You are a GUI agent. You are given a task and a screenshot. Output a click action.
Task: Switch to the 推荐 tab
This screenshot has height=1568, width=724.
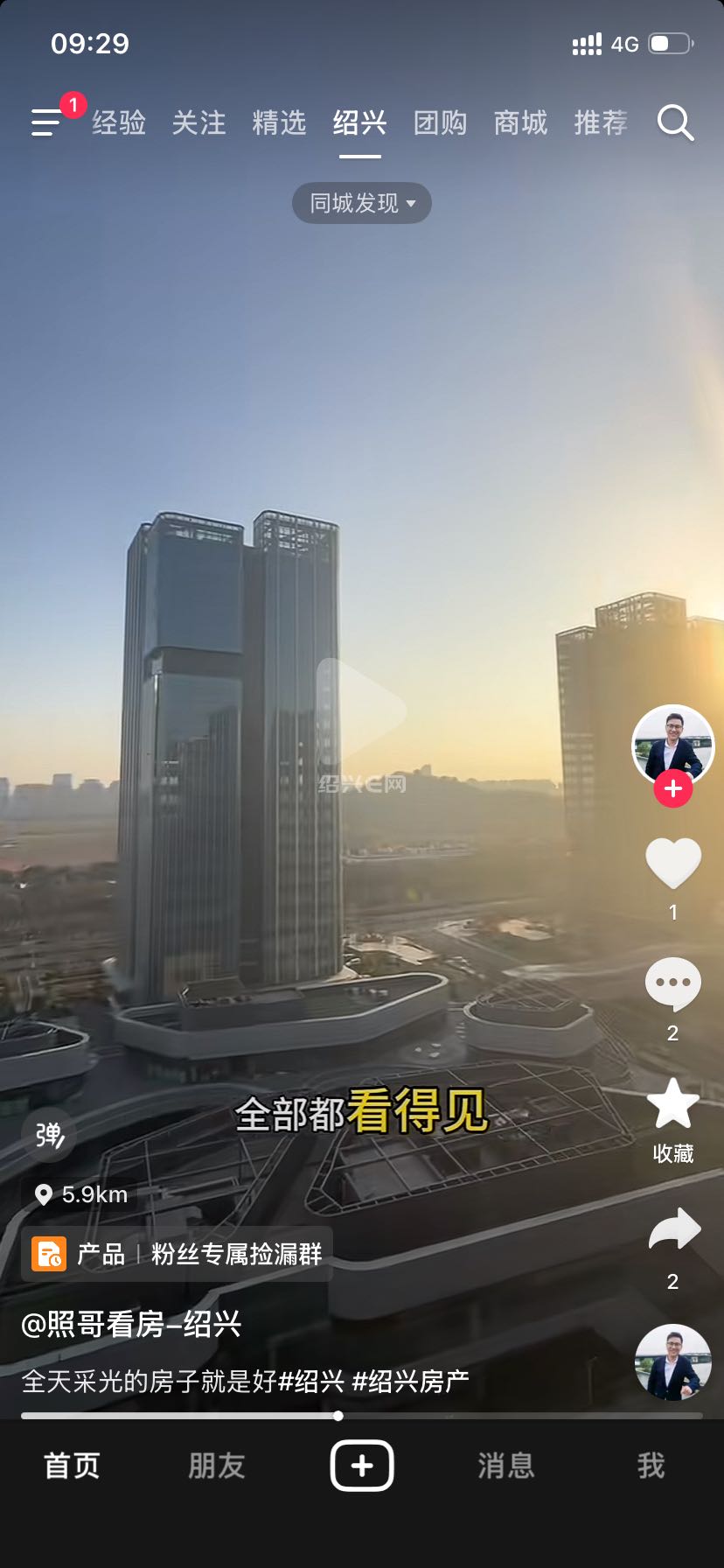pos(601,122)
